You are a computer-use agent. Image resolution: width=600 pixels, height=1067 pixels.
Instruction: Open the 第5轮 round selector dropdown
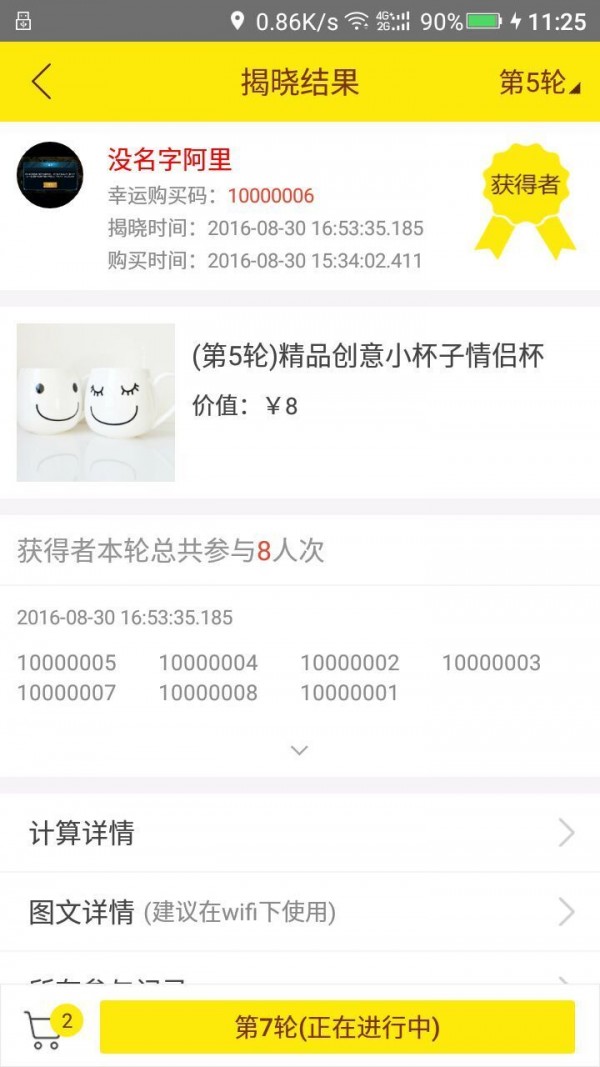(x=539, y=83)
